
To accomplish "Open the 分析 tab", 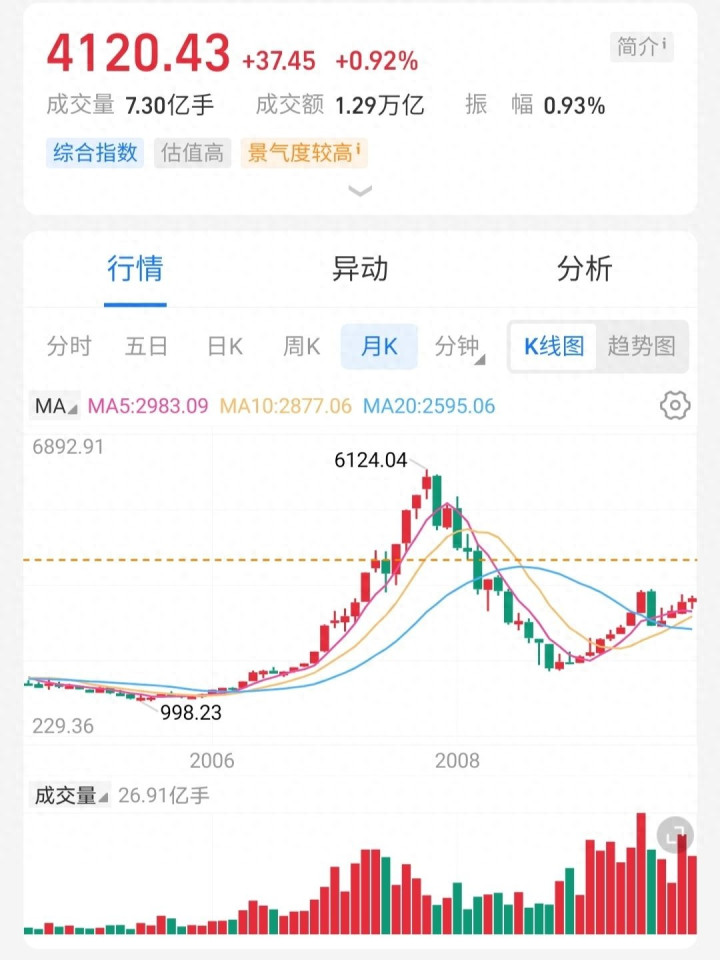I will pos(584,269).
